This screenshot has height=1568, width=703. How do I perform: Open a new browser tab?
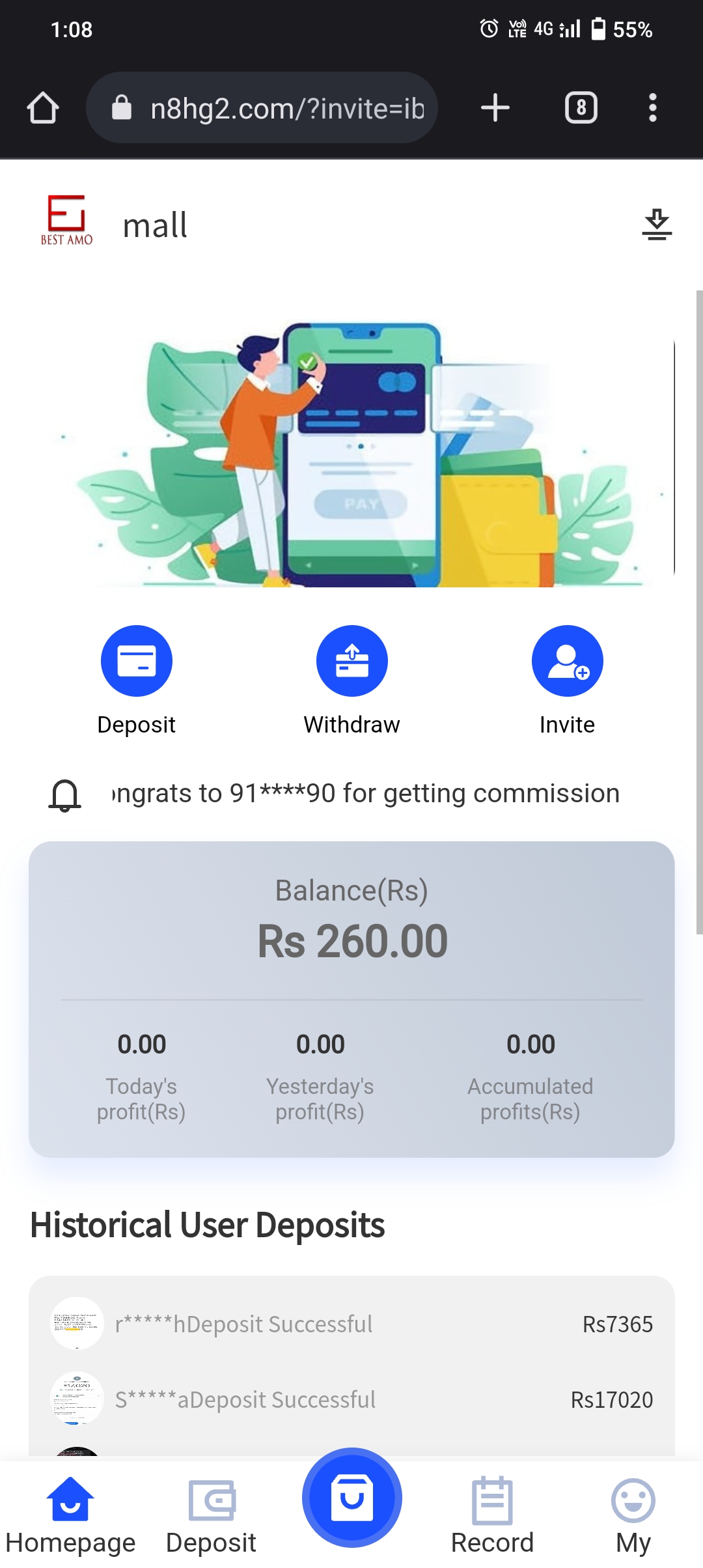495,107
